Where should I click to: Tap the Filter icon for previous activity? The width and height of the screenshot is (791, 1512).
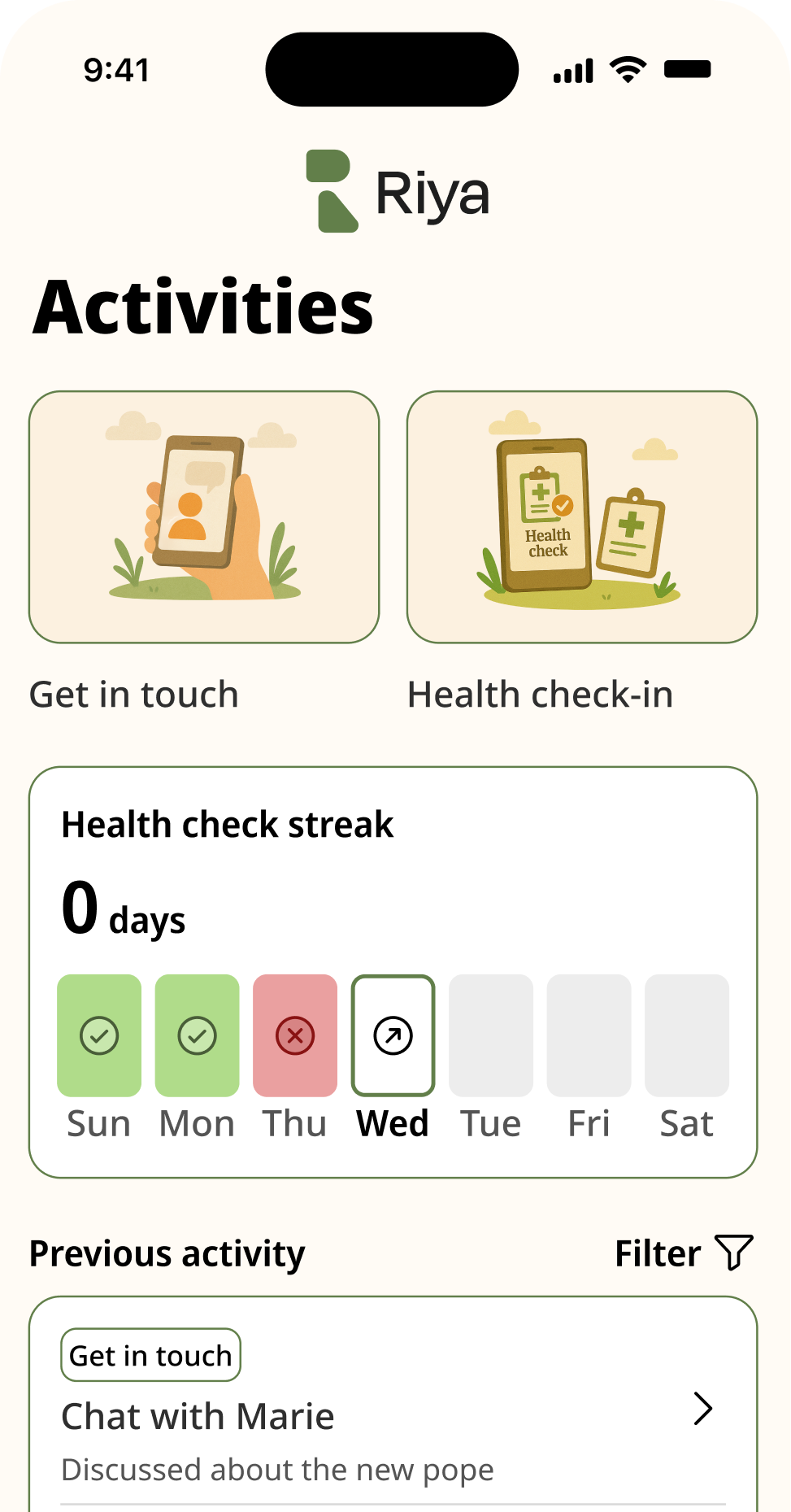click(734, 1253)
